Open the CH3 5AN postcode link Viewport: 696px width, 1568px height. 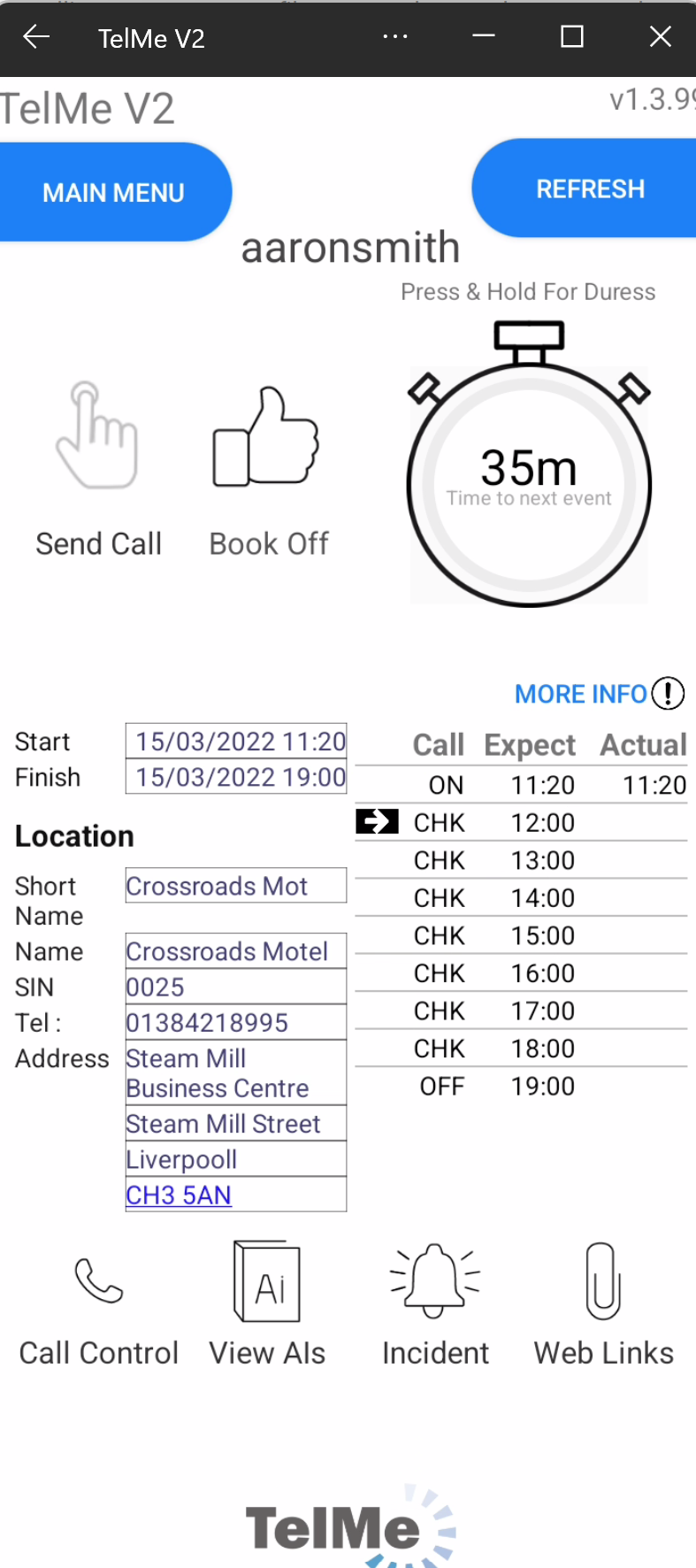pos(179,1195)
